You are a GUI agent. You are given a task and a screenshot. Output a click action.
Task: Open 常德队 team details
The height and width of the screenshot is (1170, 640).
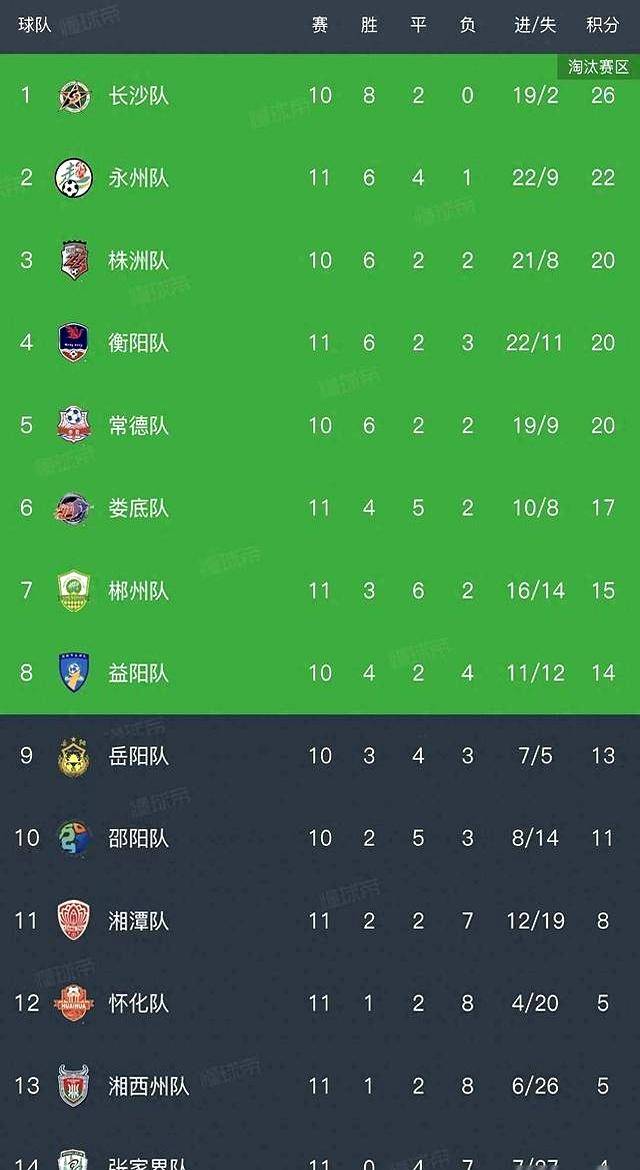138,425
